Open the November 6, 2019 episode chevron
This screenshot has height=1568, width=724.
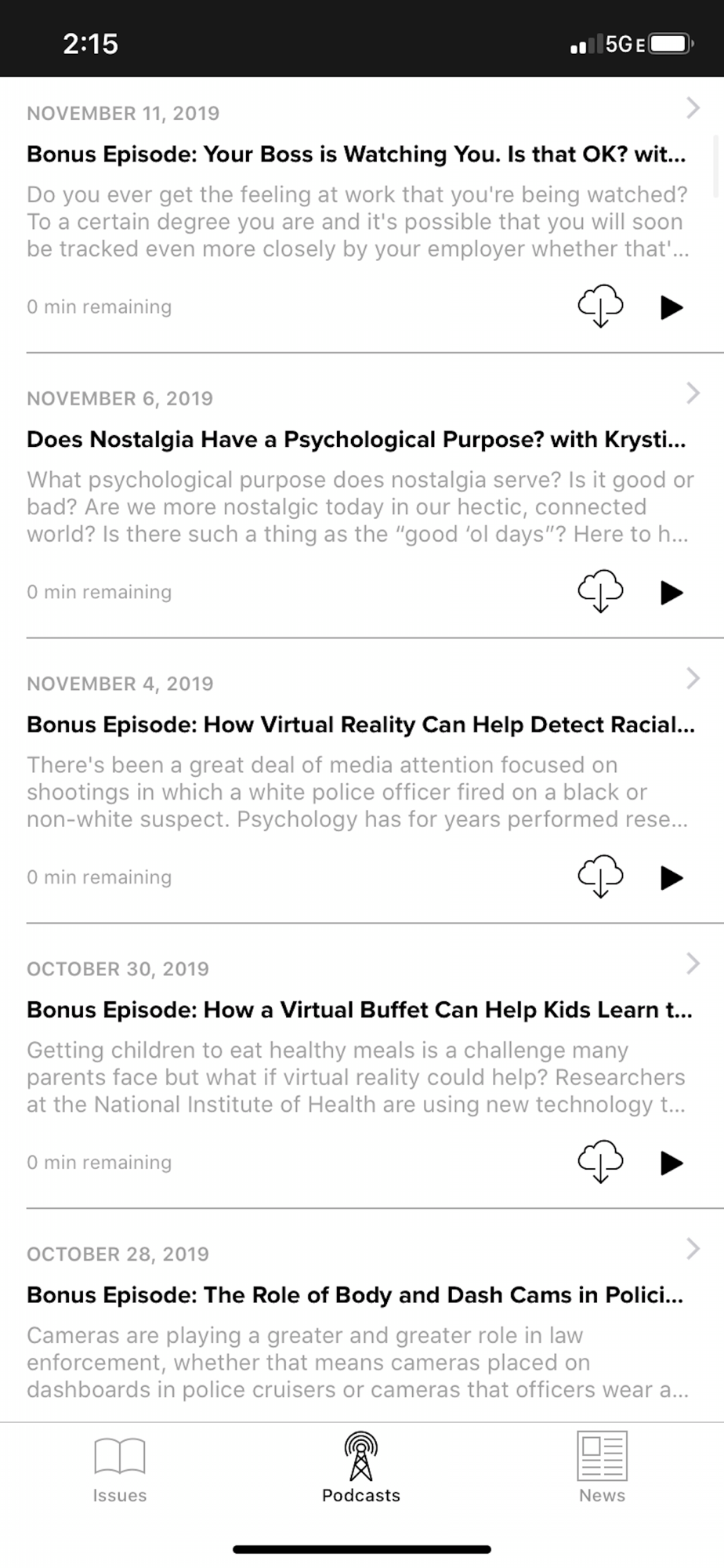(693, 393)
